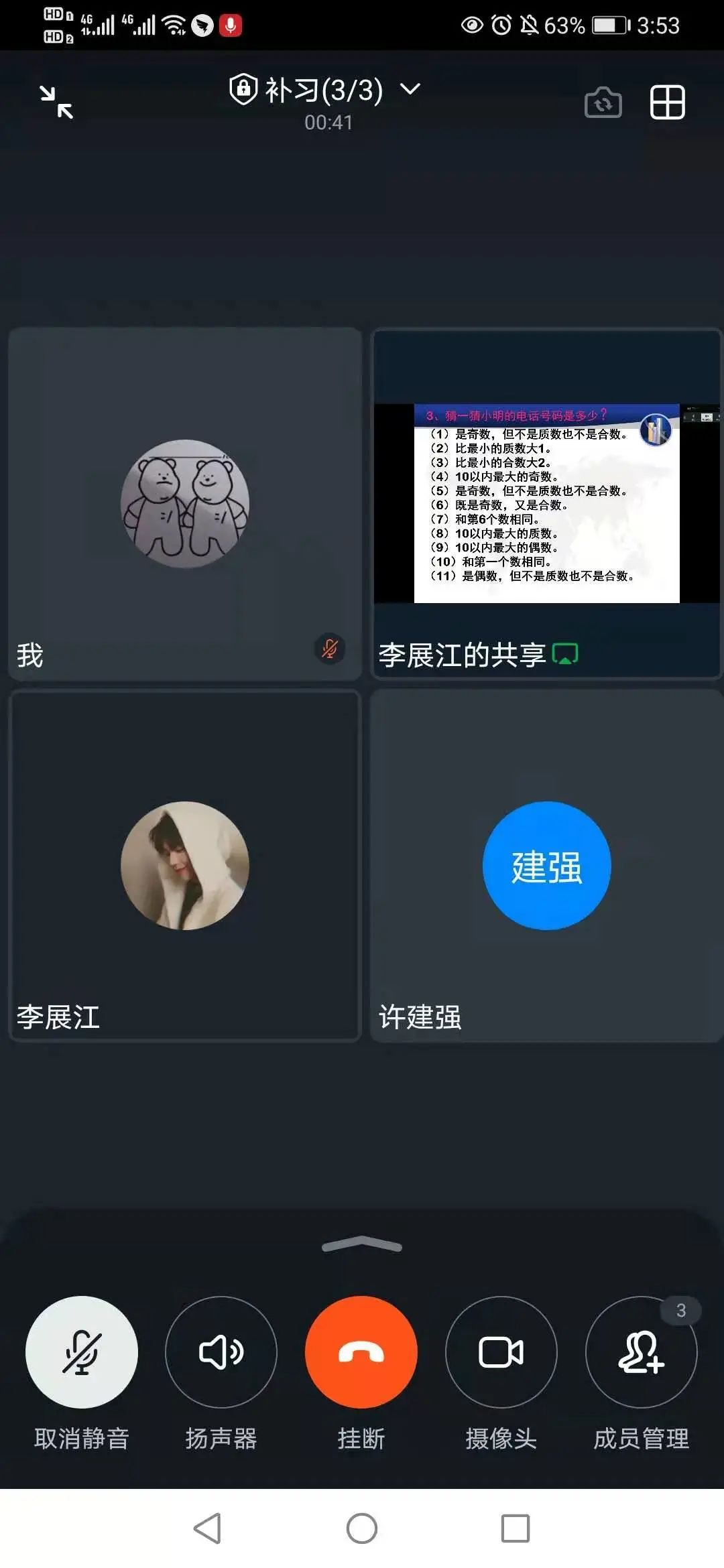This screenshot has height=1568, width=724.
Task: Open 李展江的共享 shared screen tile
Action: coord(546,504)
